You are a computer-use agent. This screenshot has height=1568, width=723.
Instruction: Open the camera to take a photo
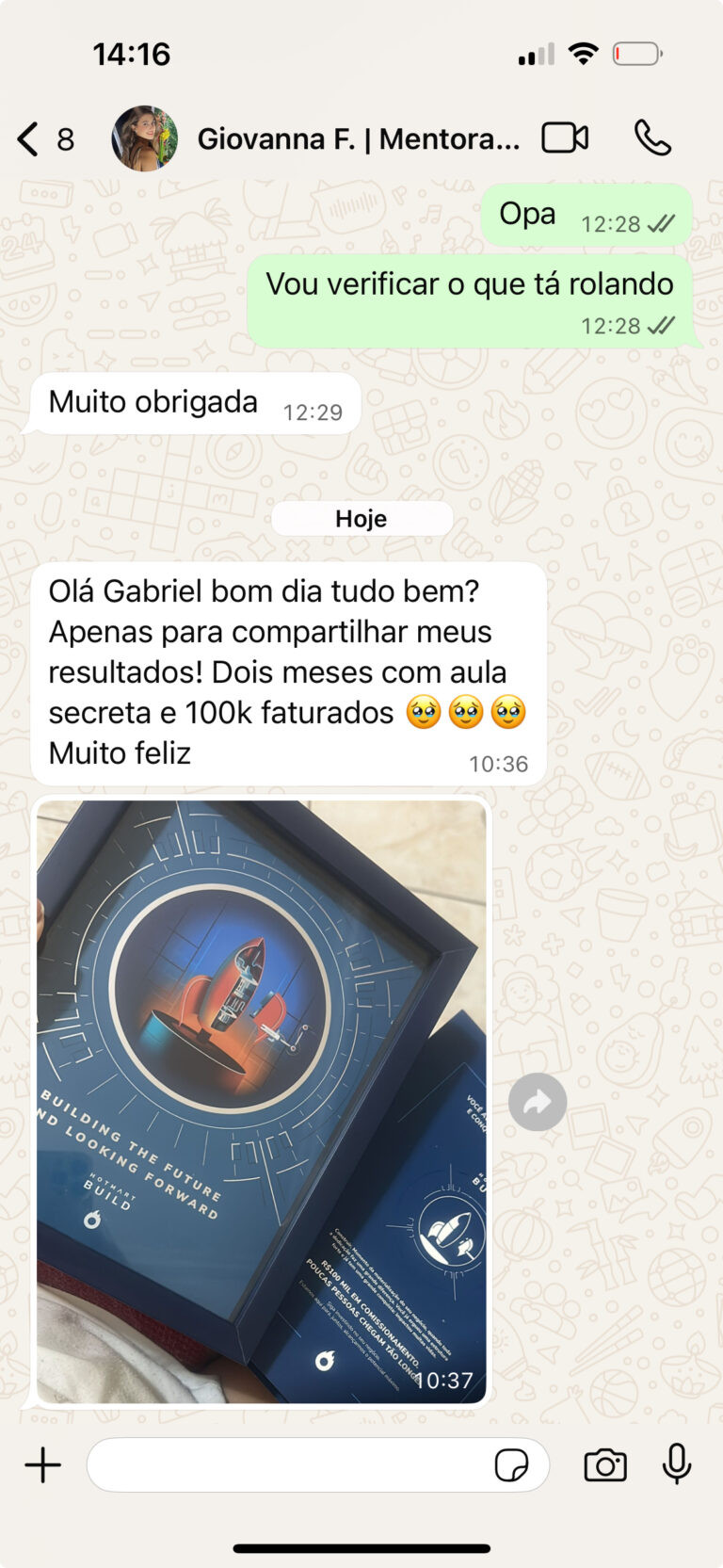coord(605,1465)
